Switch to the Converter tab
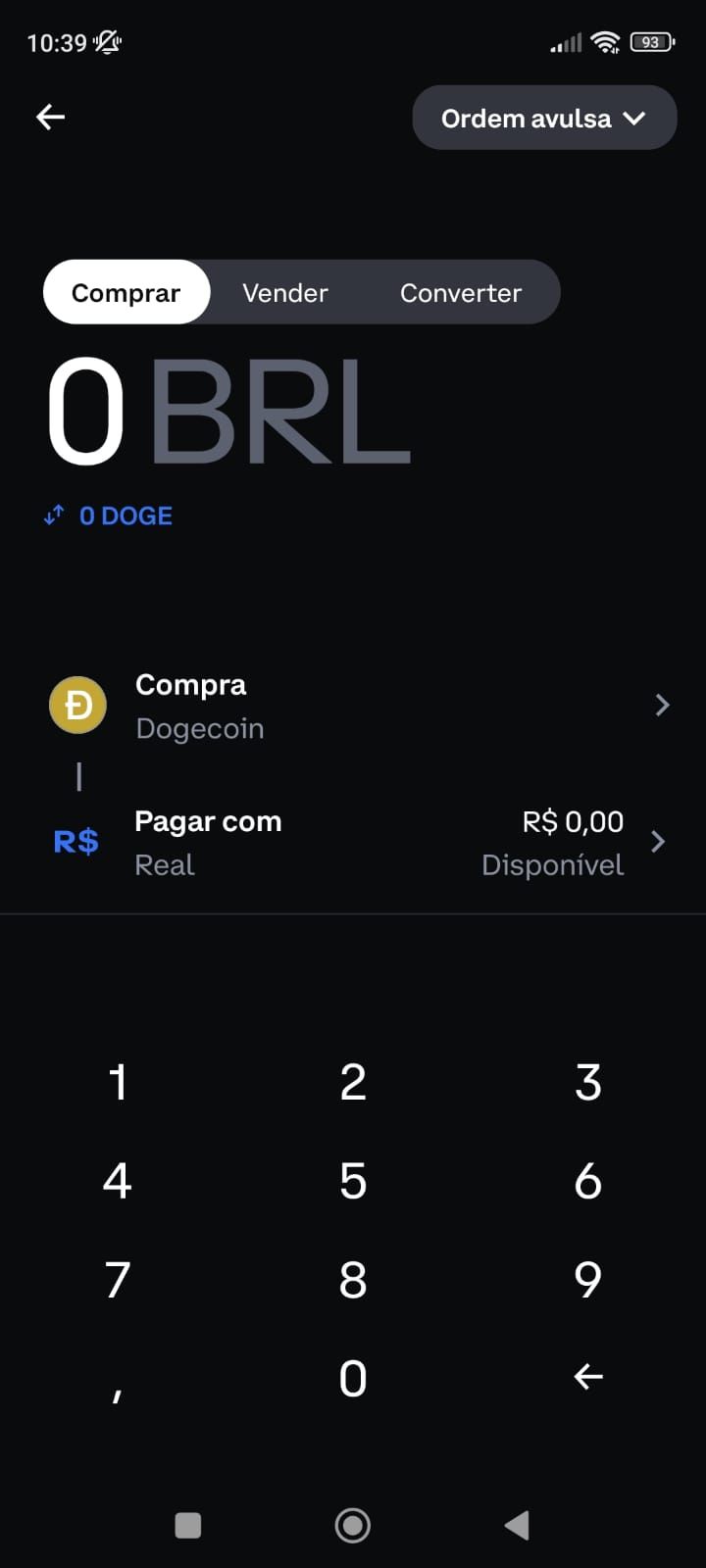Viewport: 706px width, 1568px height. [461, 292]
